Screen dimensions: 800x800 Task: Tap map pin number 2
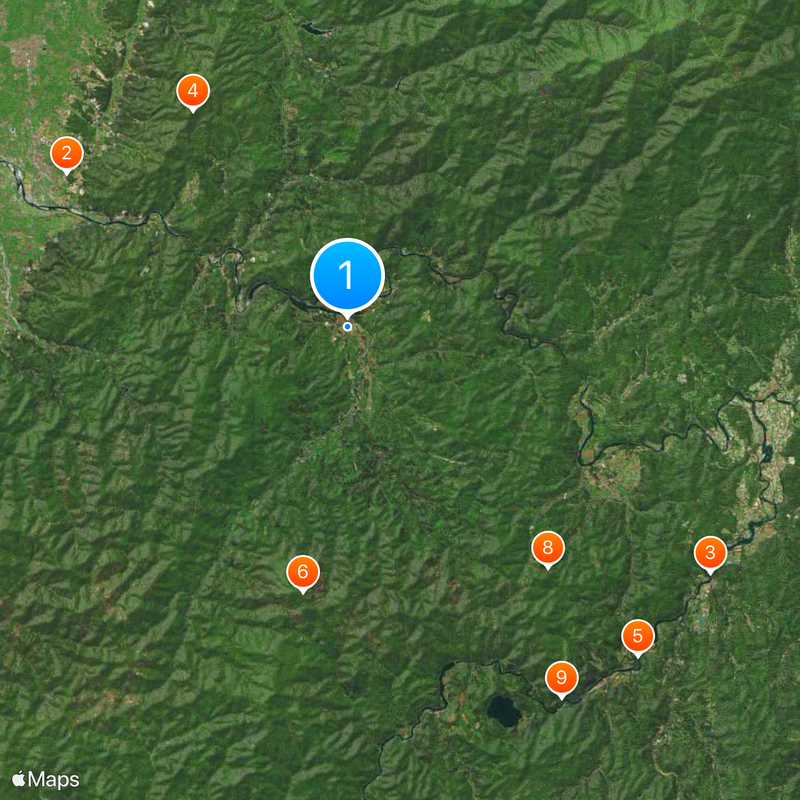coord(66,153)
